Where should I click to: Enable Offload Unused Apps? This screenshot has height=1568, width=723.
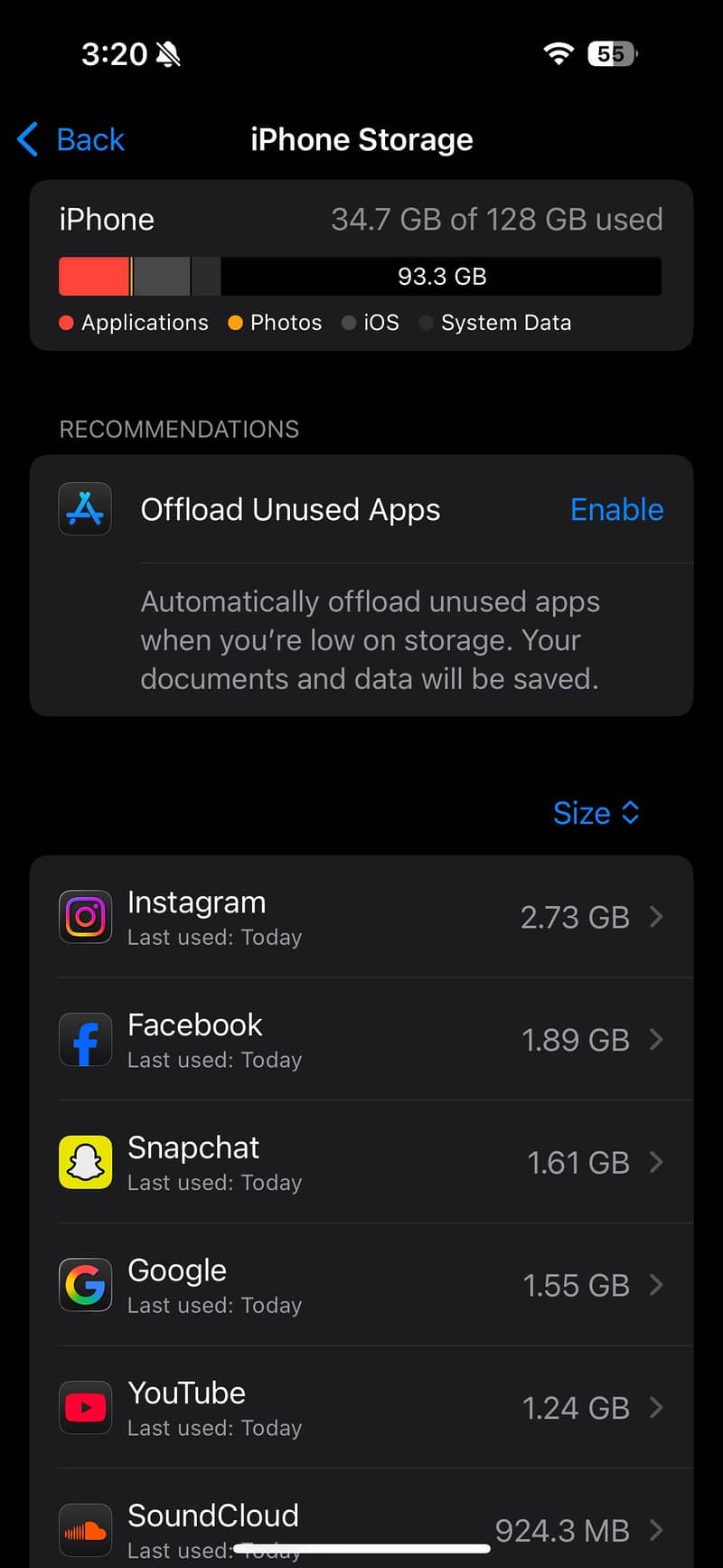coord(617,510)
